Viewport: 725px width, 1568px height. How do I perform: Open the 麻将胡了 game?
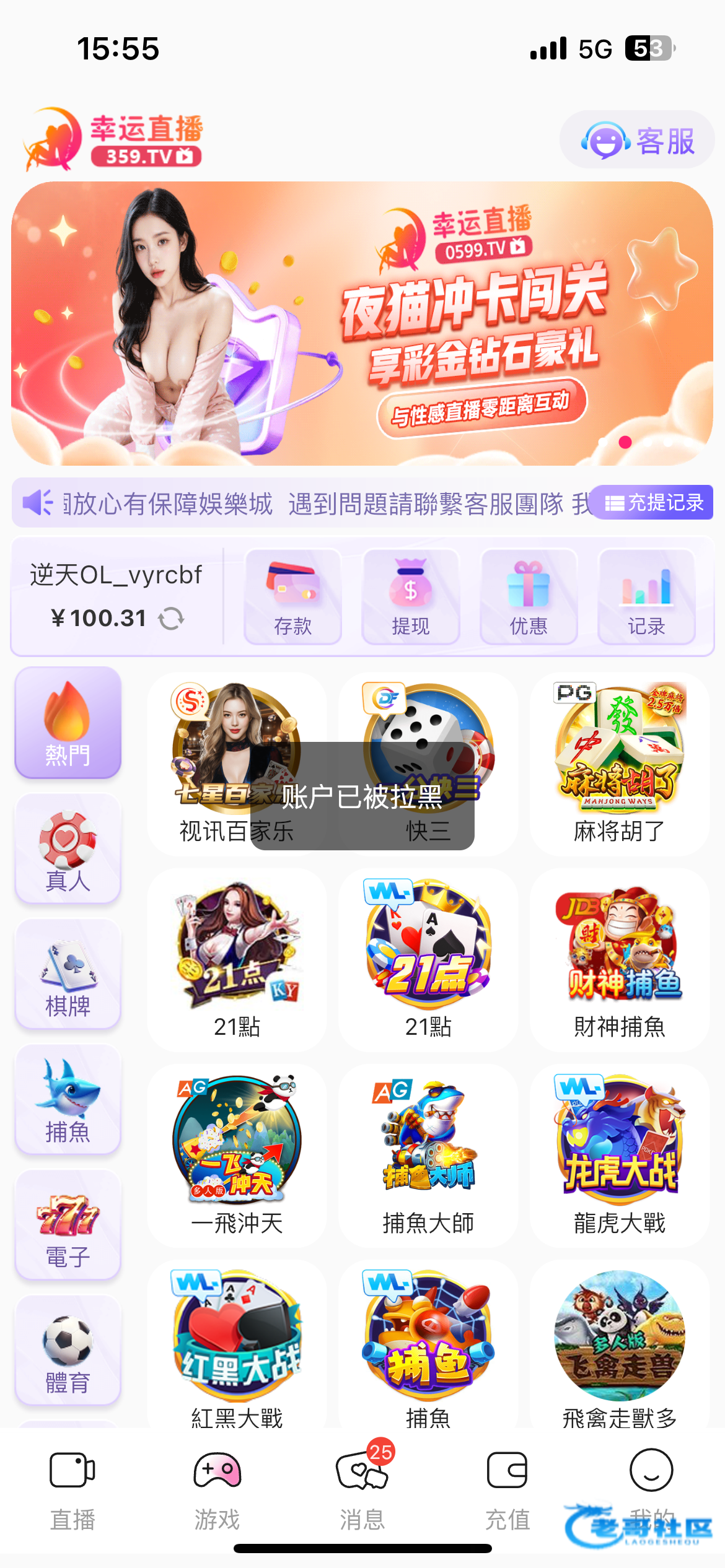tap(619, 763)
